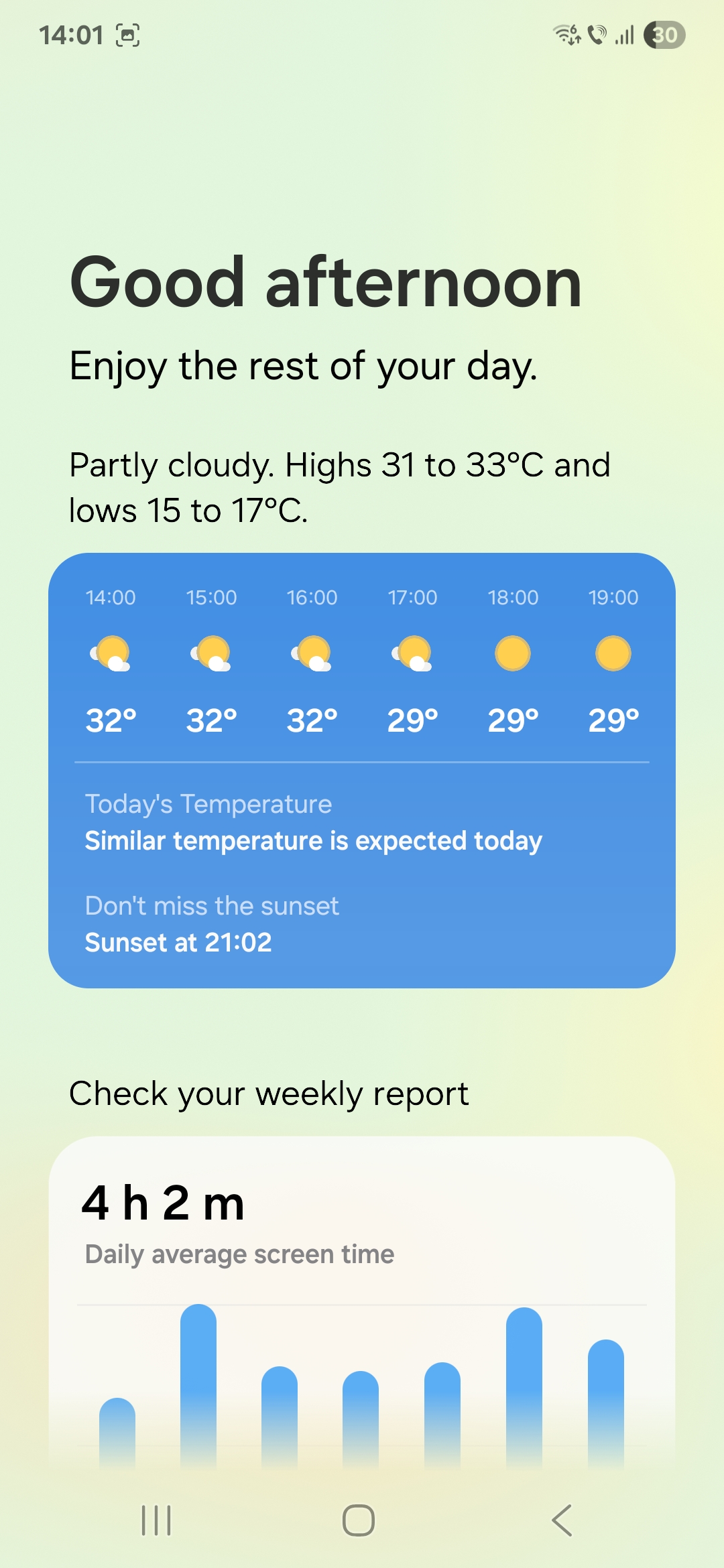Open the hourly weather forecast card

click(x=362, y=770)
